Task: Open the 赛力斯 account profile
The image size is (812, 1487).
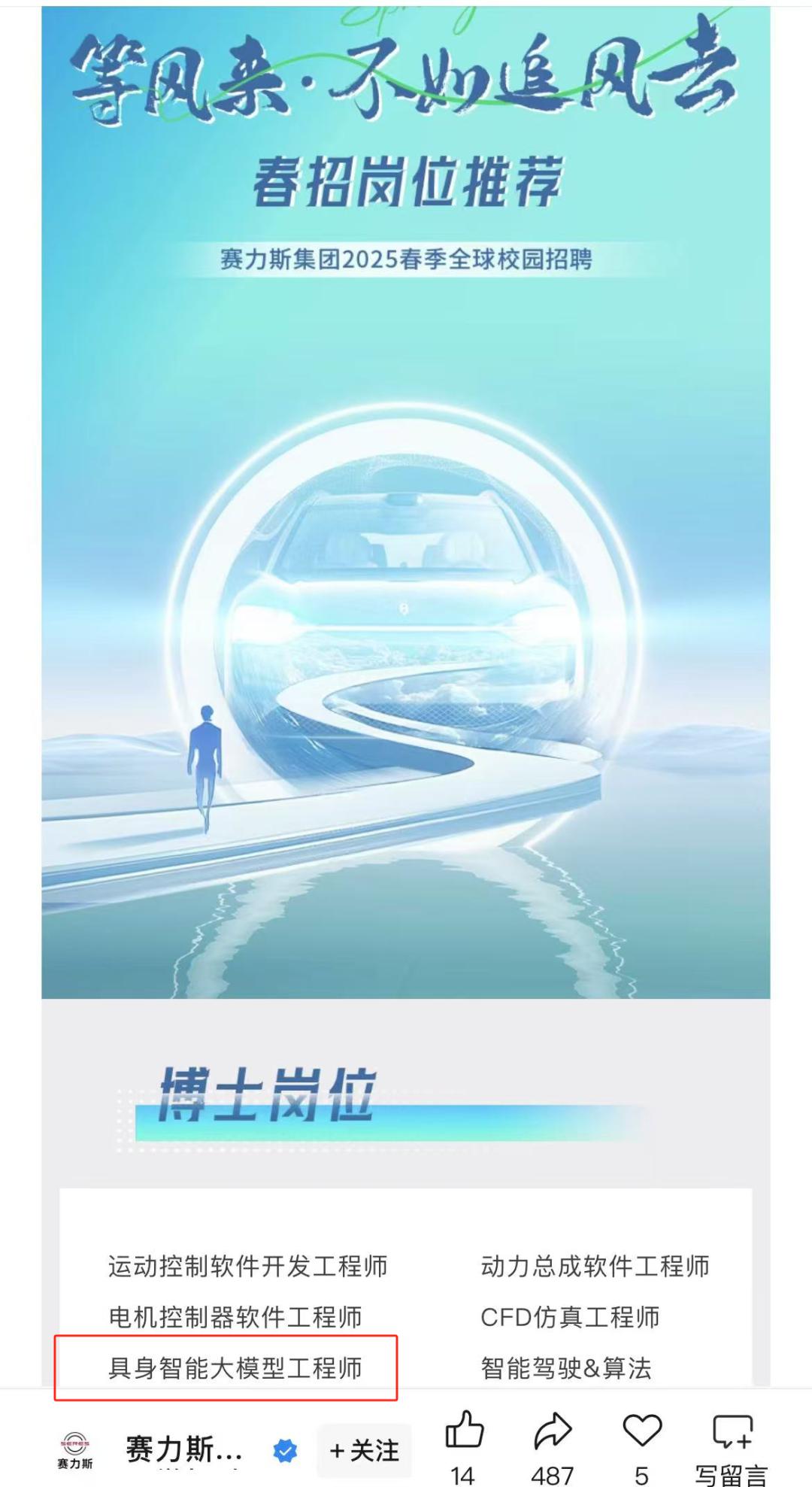Action: (x=184, y=1449)
